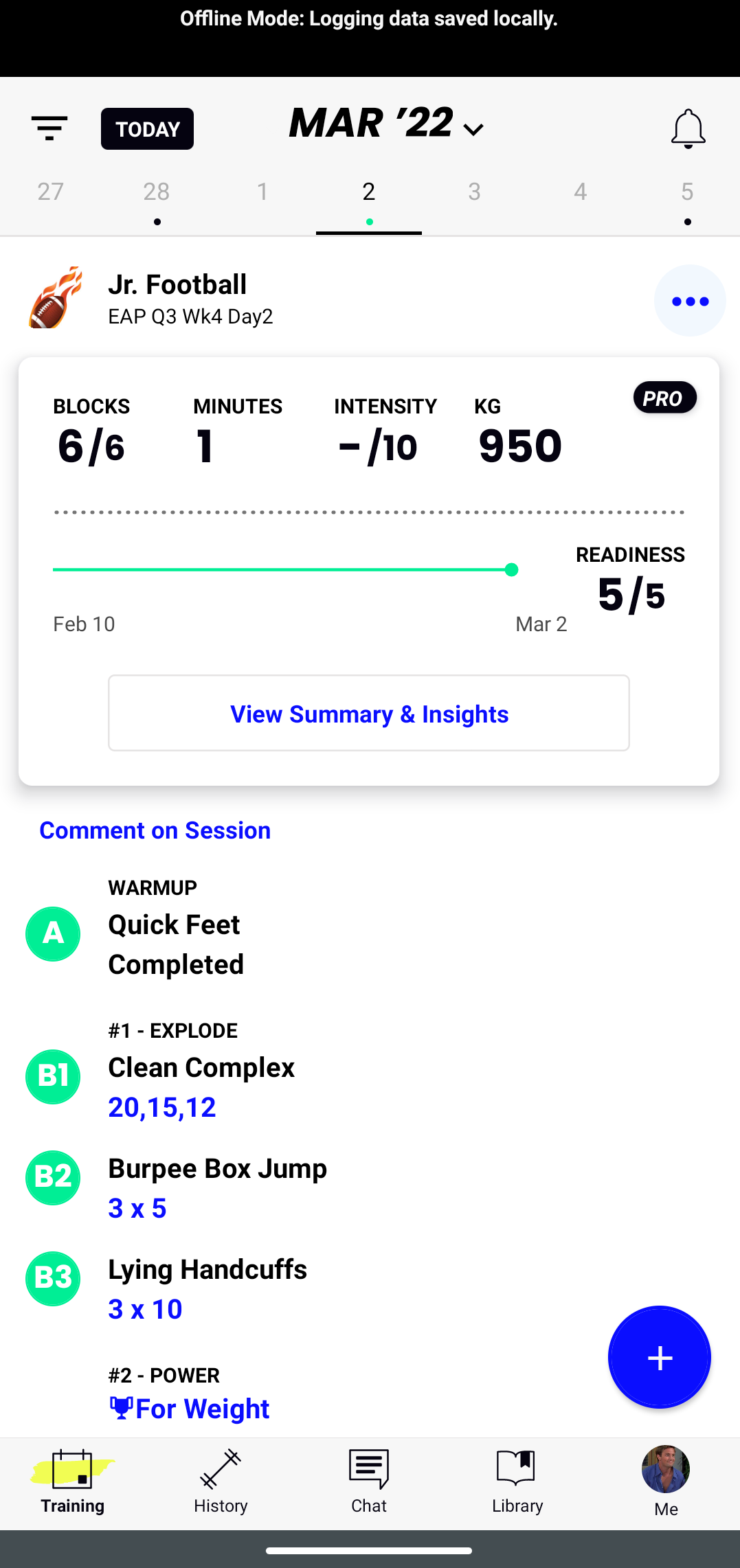
Task: Switch to the History tab
Action: 221,1482
